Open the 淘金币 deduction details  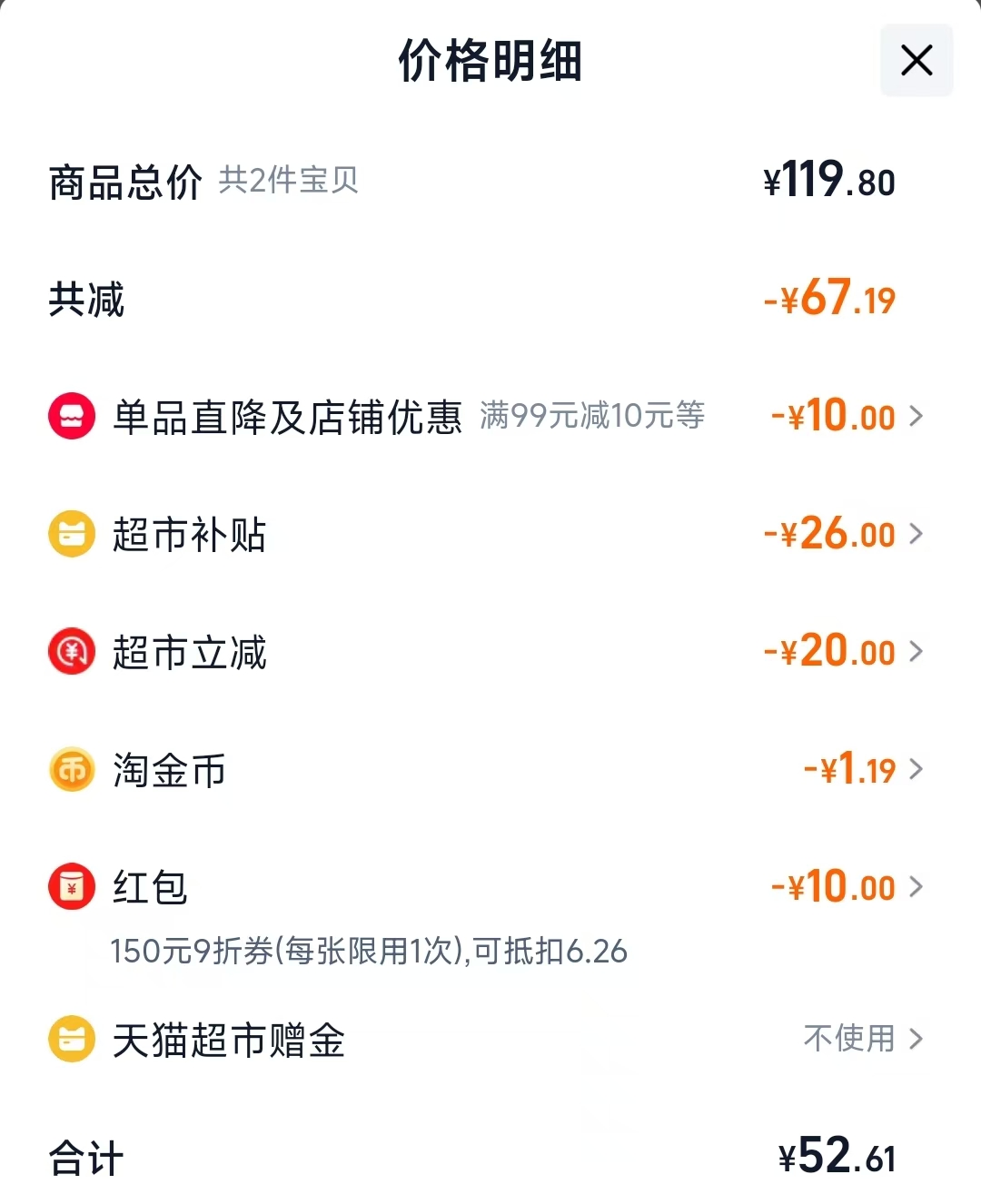coord(918,769)
